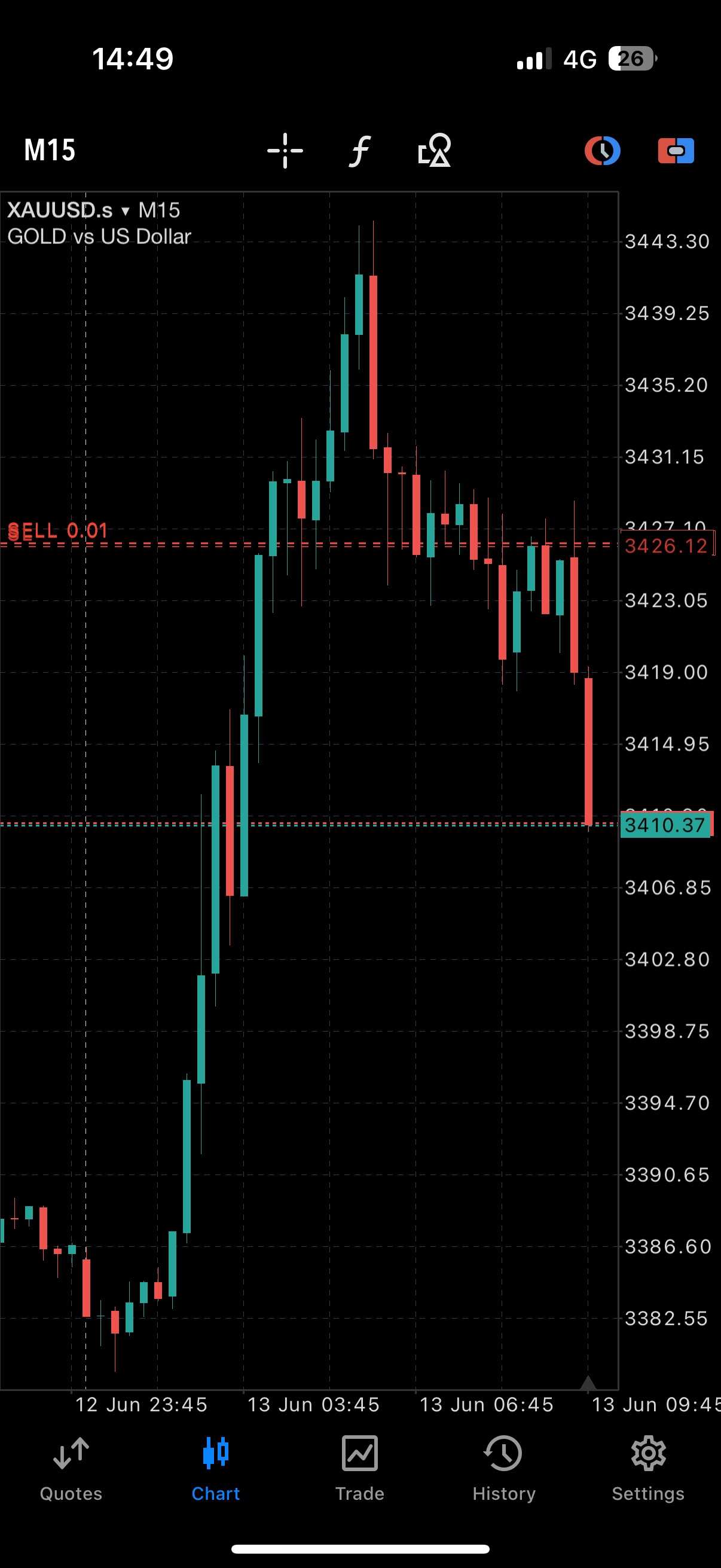Open the new order trade panel icon
The width and height of the screenshot is (721, 1568).
pyautogui.click(x=676, y=150)
